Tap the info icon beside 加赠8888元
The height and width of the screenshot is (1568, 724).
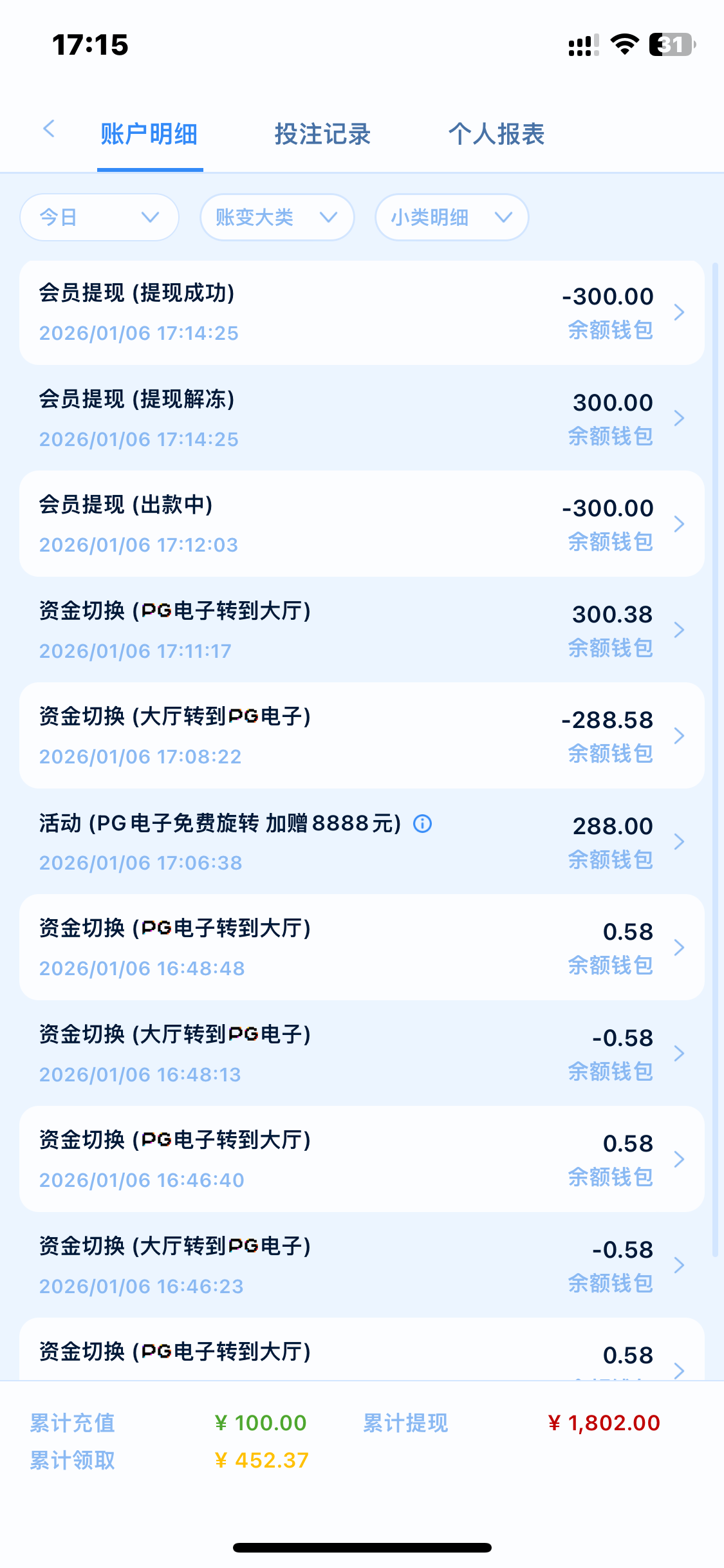tap(422, 823)
